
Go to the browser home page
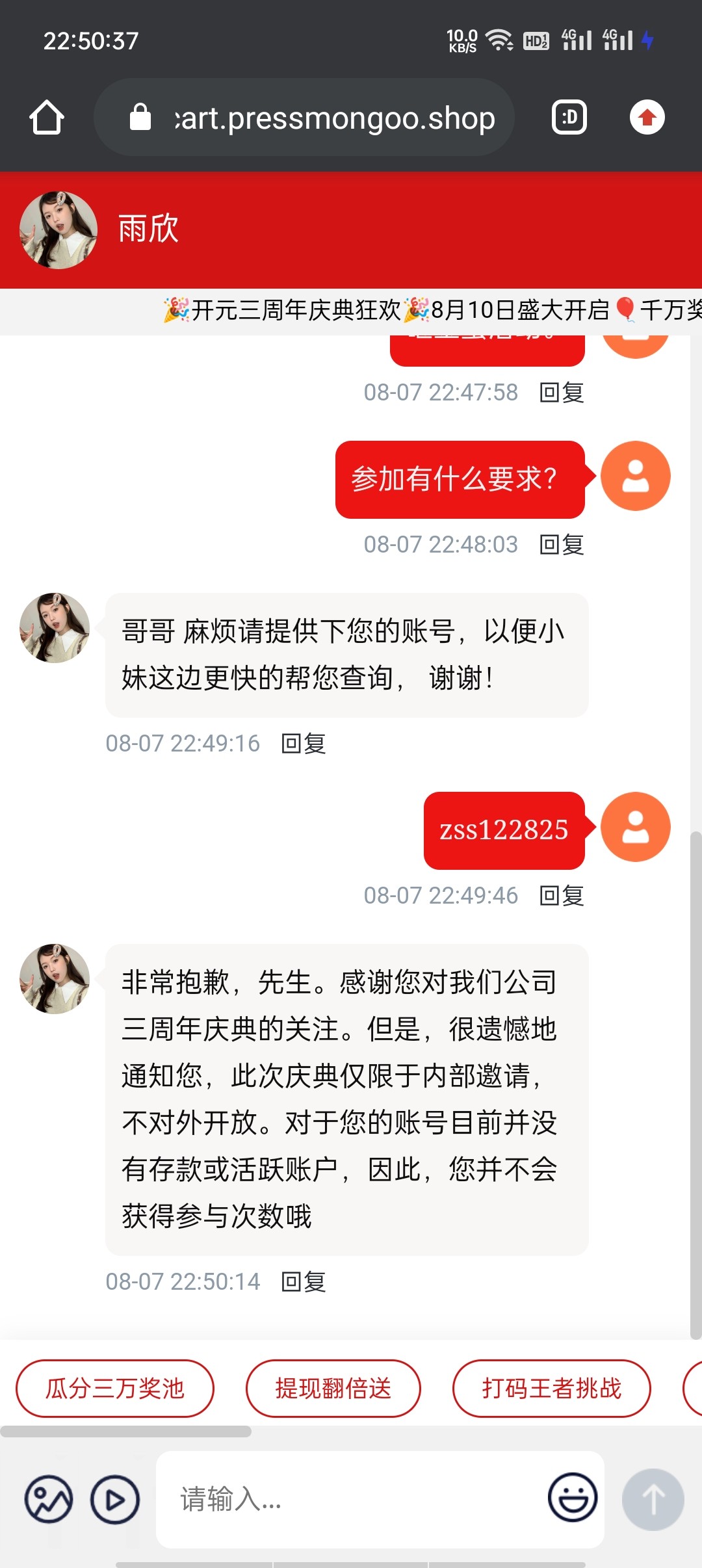(x=47, y=118)
